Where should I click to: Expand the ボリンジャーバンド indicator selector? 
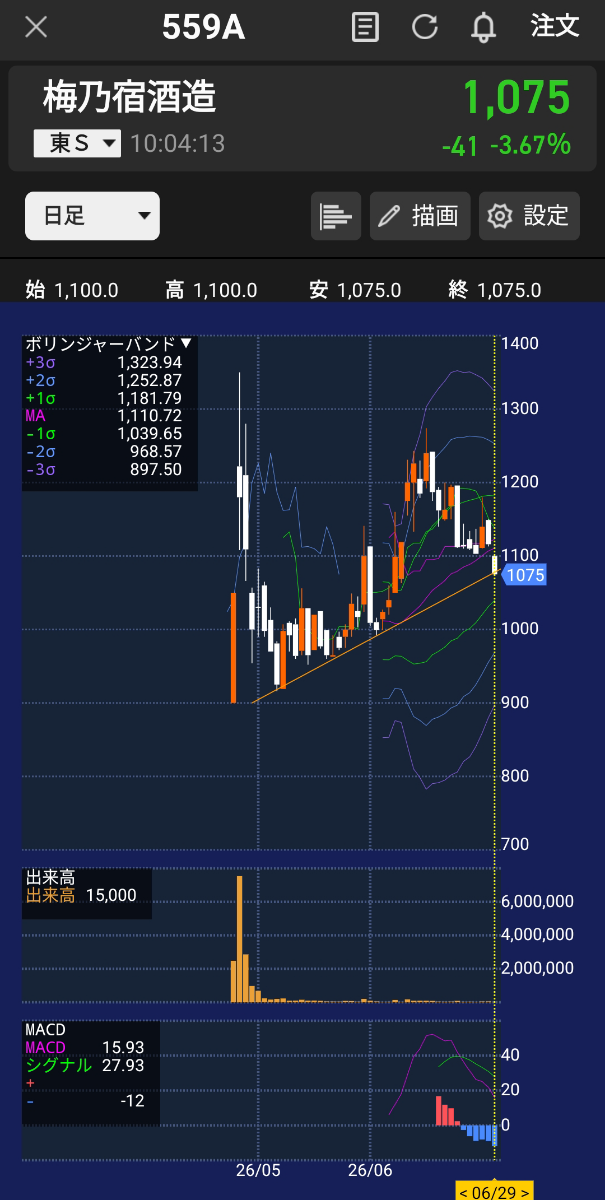coord(108,343)
